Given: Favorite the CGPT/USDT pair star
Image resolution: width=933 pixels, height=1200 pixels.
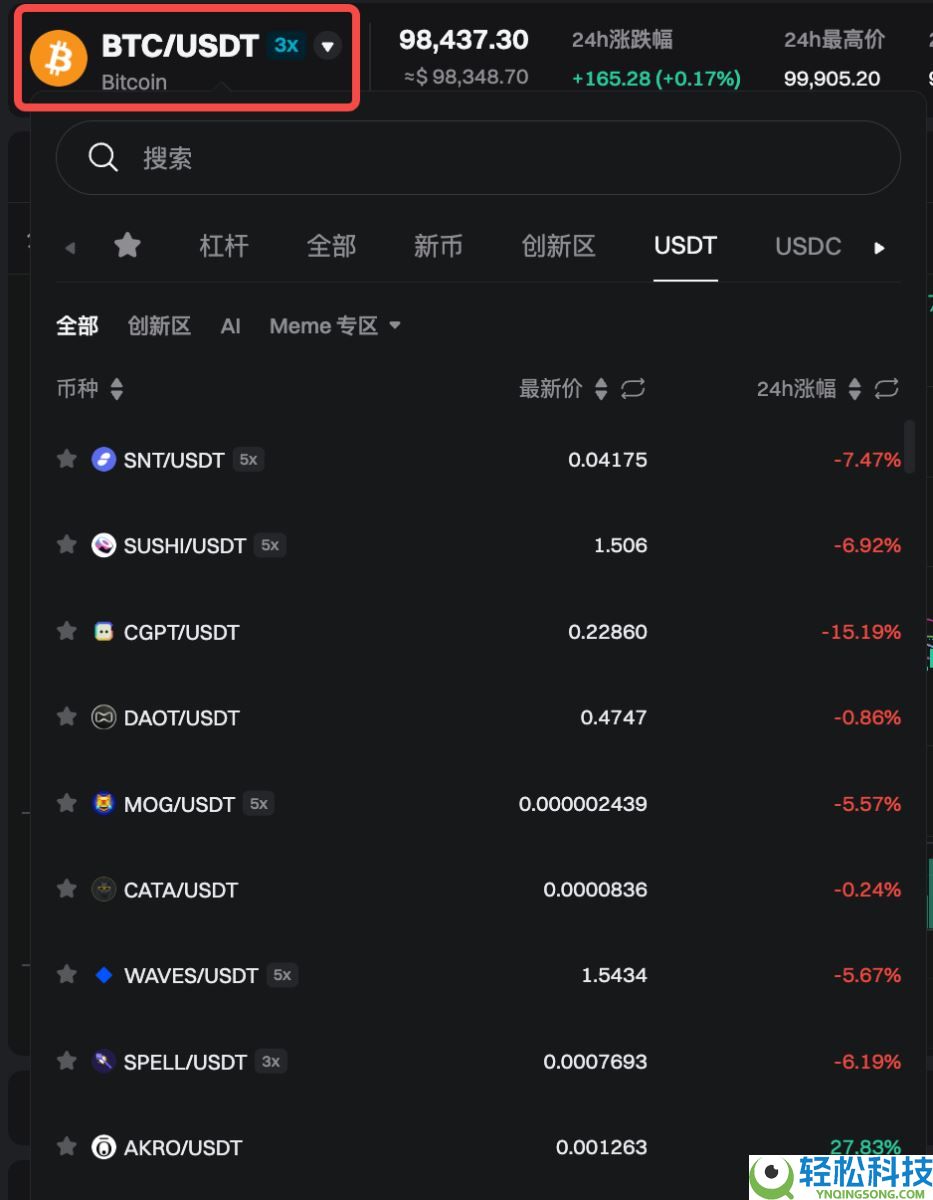Looking at the screenshot, I should coord(66,631).
